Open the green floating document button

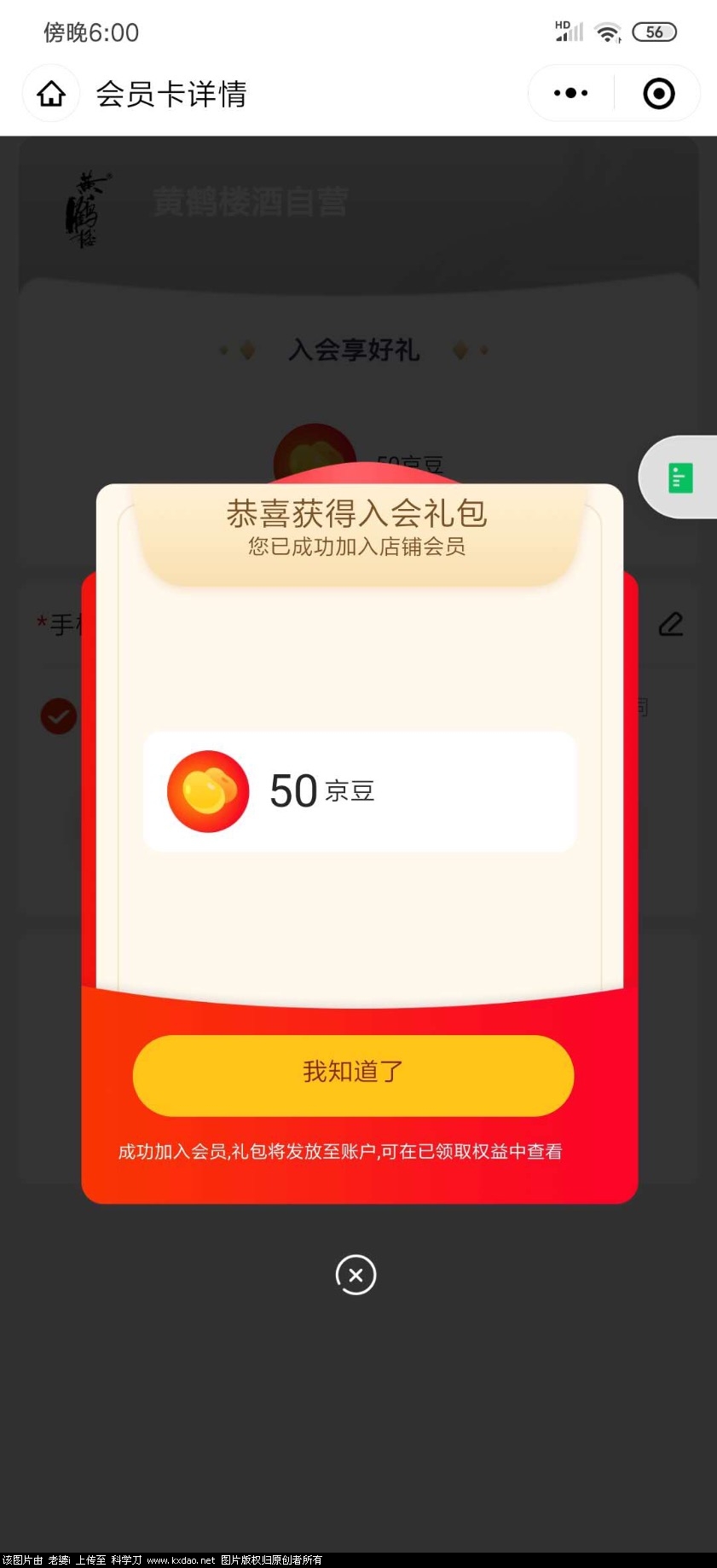pyautogui.click(x=680, y=477)
